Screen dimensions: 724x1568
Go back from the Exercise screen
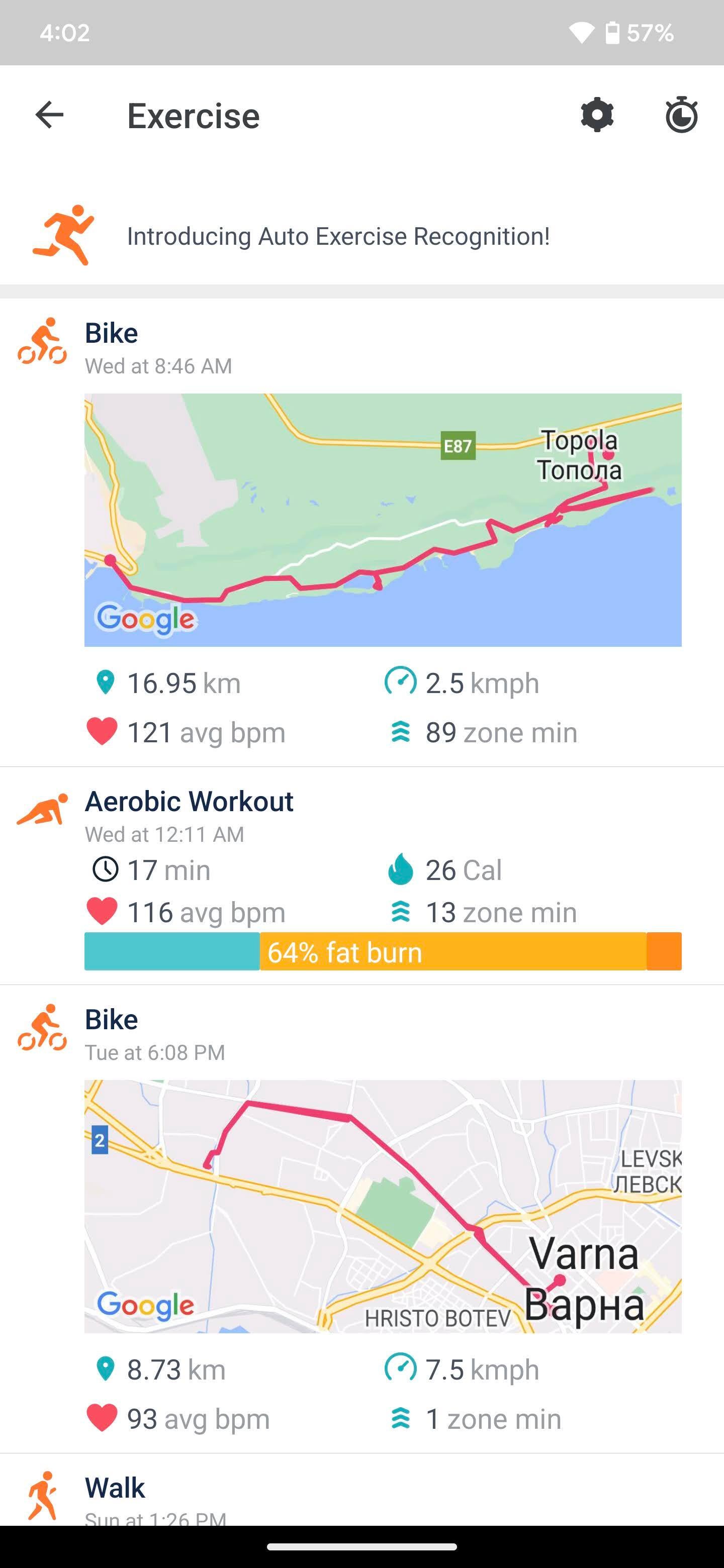pos(49,115)
